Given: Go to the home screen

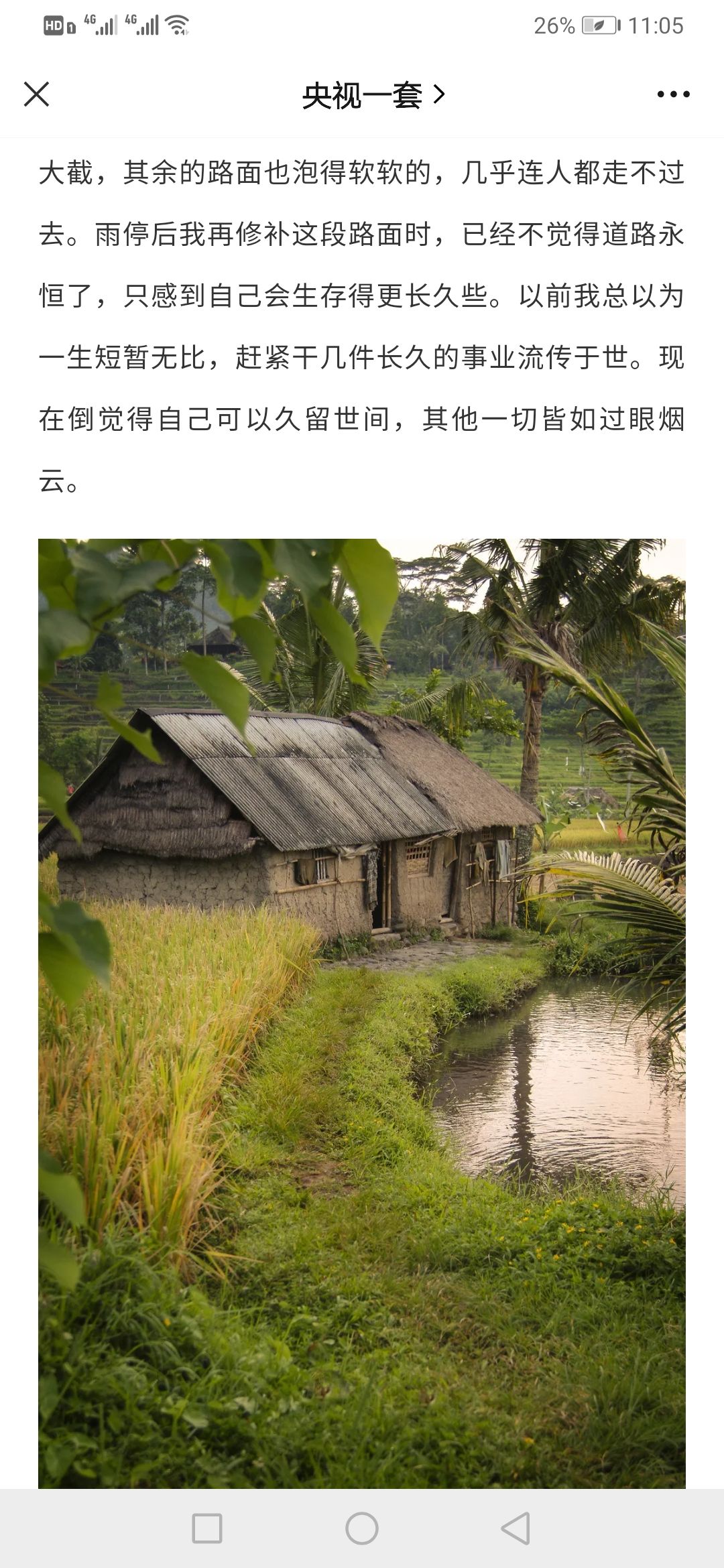Looking at the screenshot, I should click(x=362, y=1528).
